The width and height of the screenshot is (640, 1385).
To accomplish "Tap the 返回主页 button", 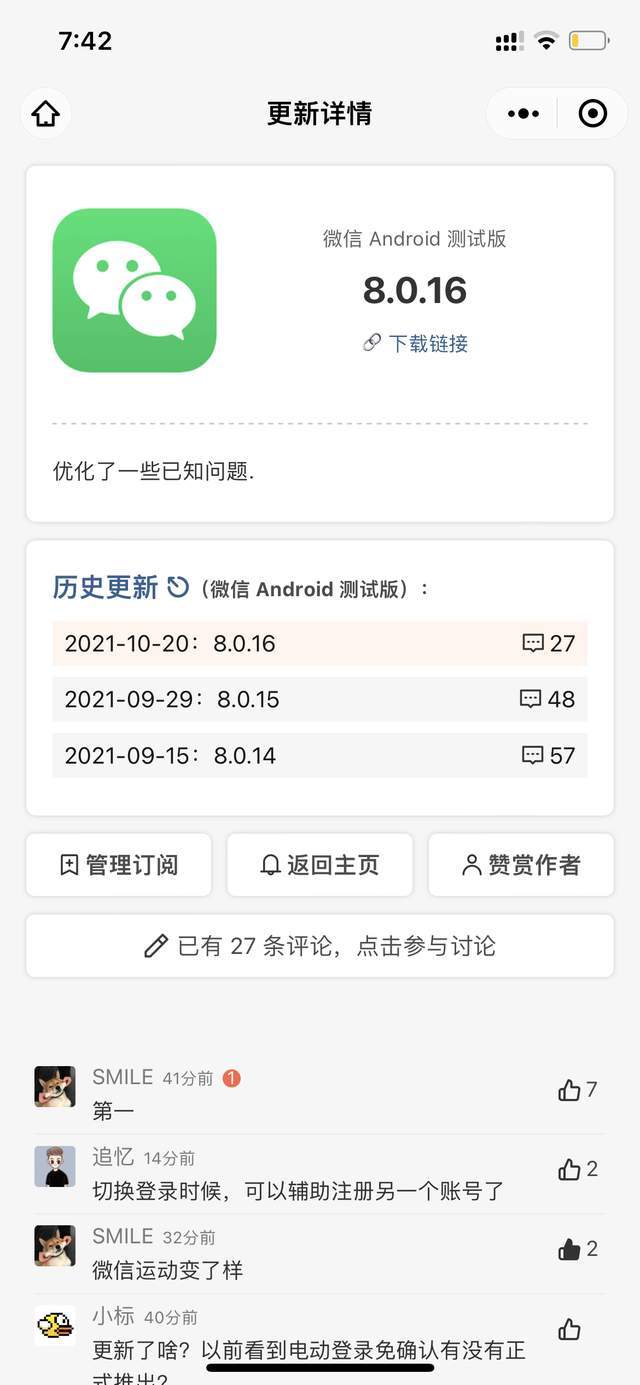I will pos(320,865).
